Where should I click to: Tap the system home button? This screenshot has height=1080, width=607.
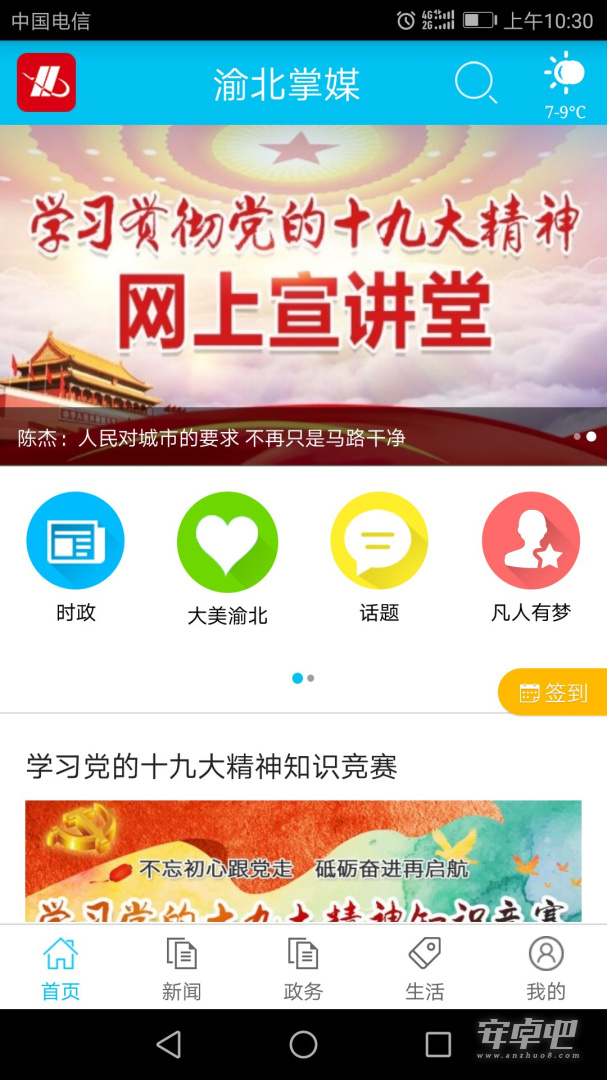click(303, 1044)
